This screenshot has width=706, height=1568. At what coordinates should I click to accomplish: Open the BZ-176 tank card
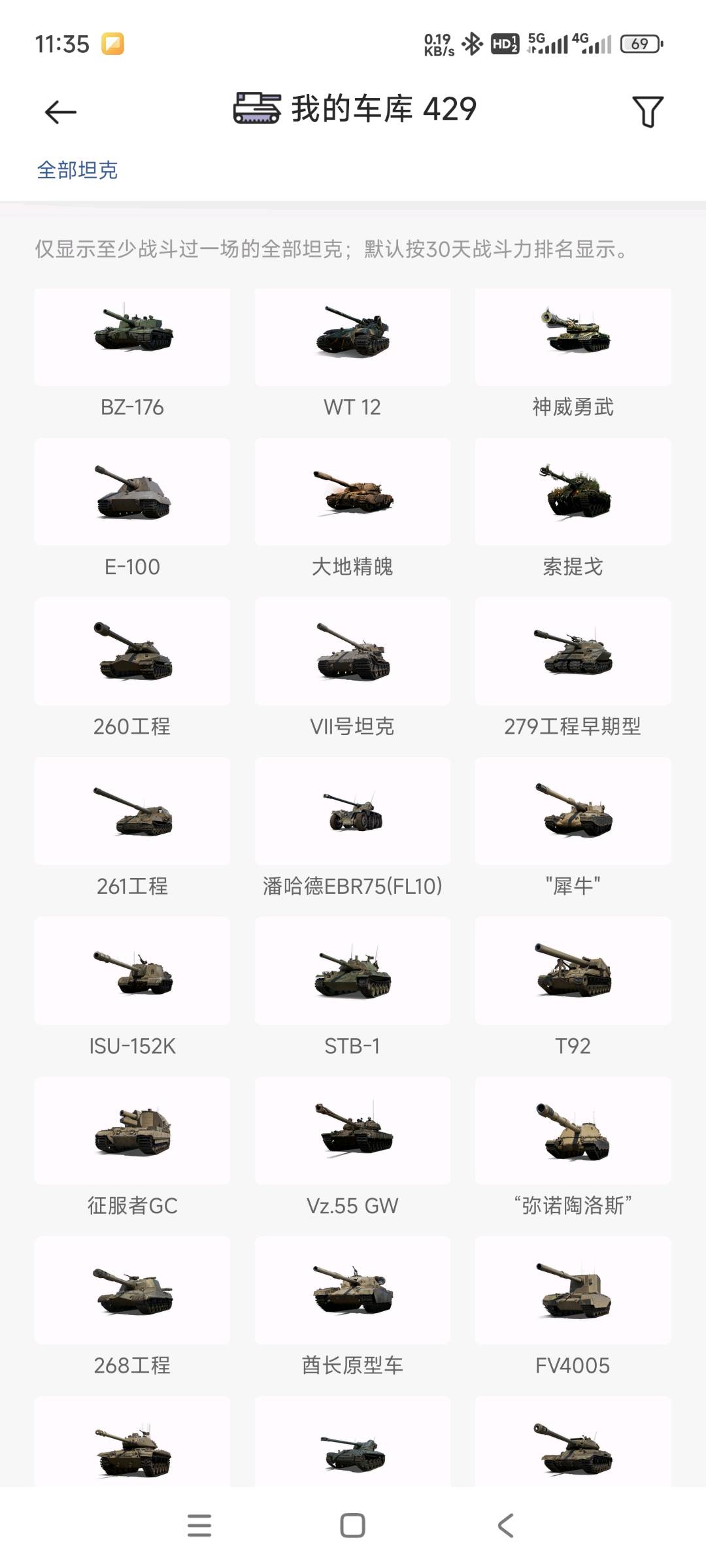tap(132, 354)
